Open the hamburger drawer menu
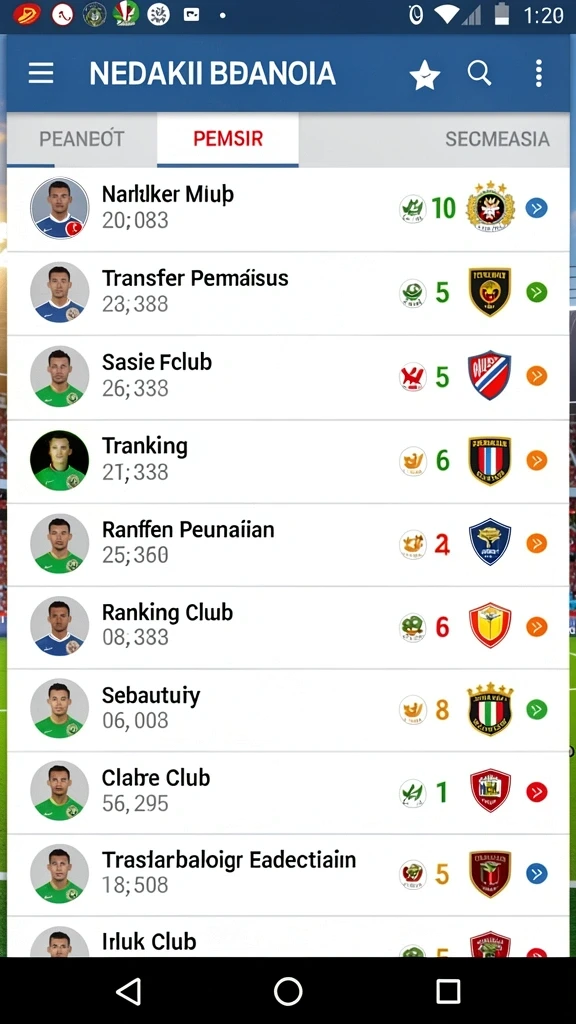 (x=40, y=74)
